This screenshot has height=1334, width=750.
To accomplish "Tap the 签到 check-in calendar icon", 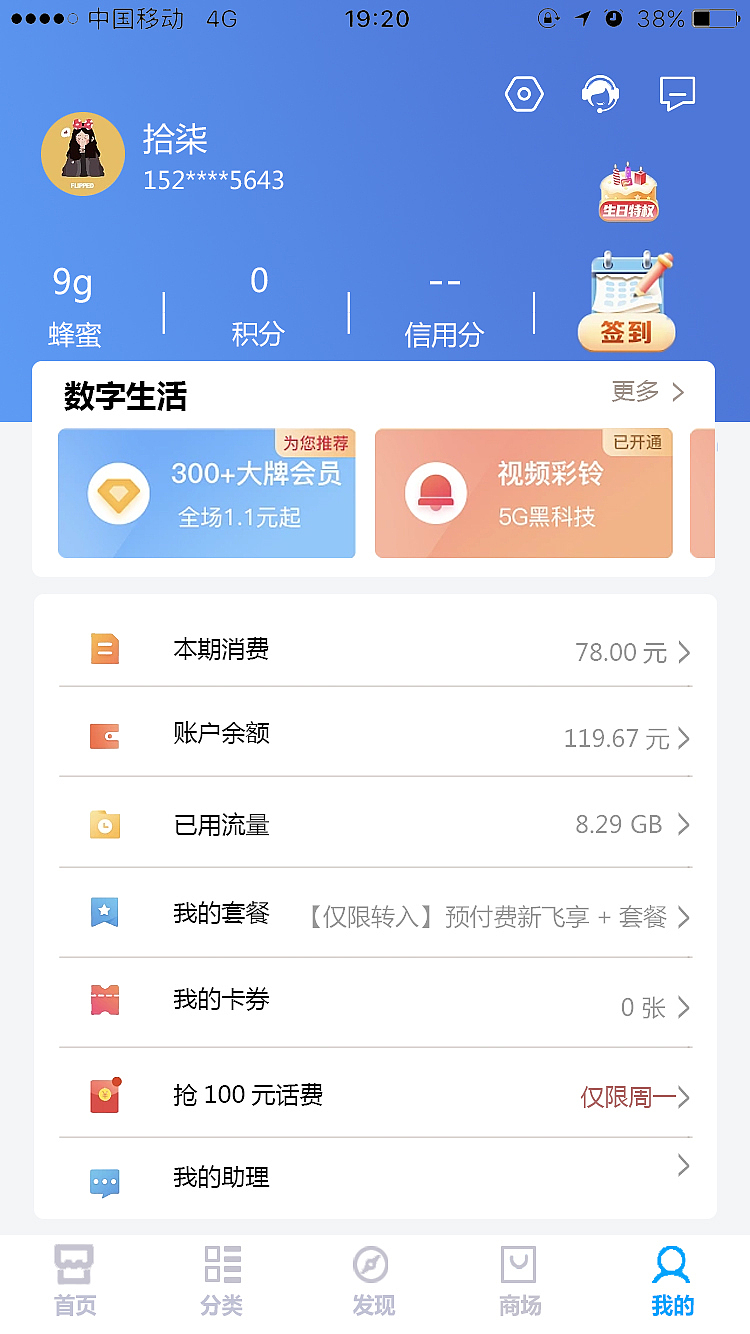I will 626,300.
